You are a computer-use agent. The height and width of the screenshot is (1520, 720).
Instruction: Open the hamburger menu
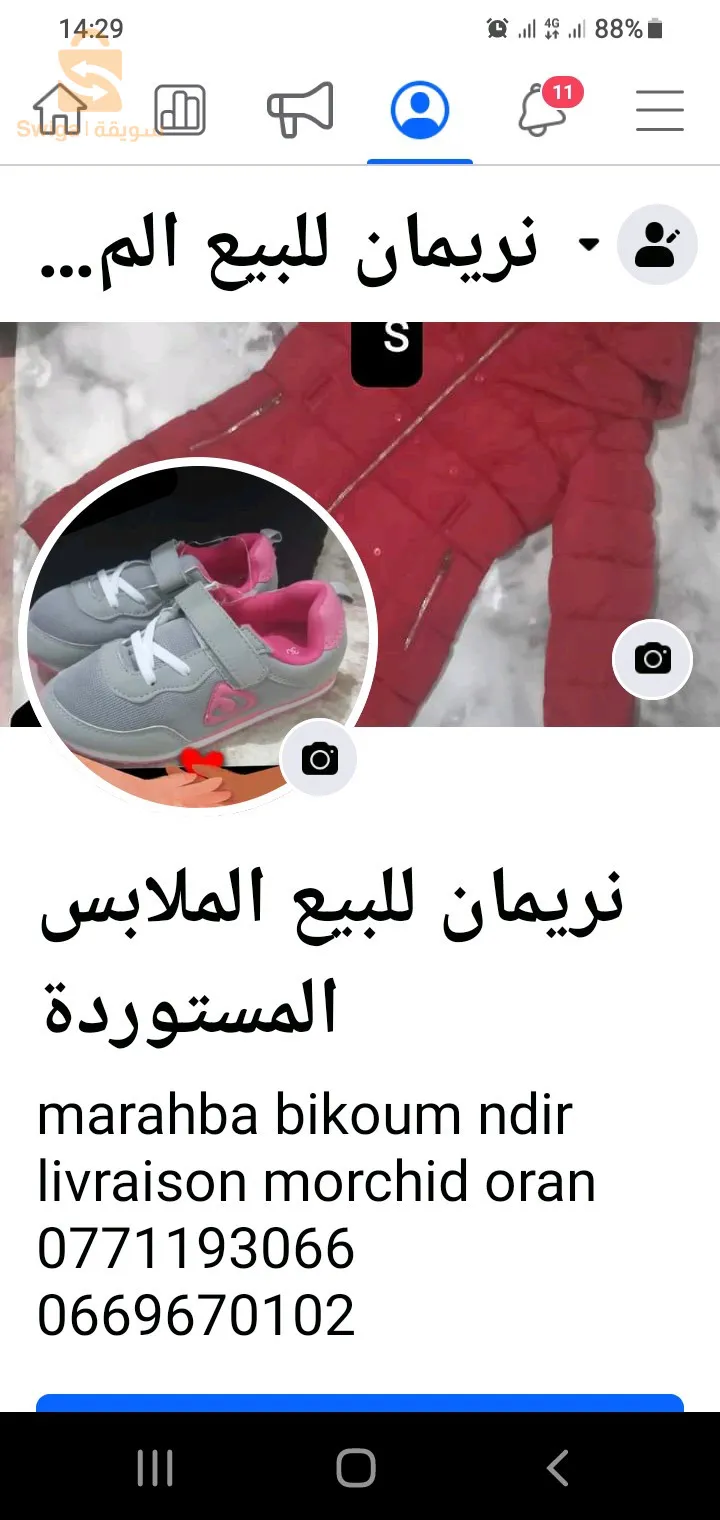(659, 110)
